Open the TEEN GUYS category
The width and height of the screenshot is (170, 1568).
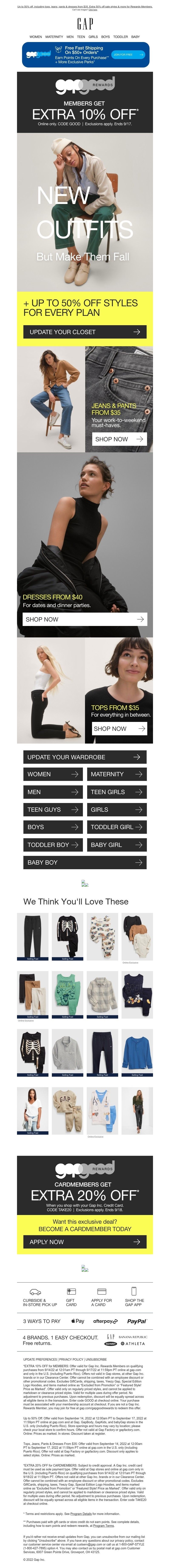pos(53,810)
